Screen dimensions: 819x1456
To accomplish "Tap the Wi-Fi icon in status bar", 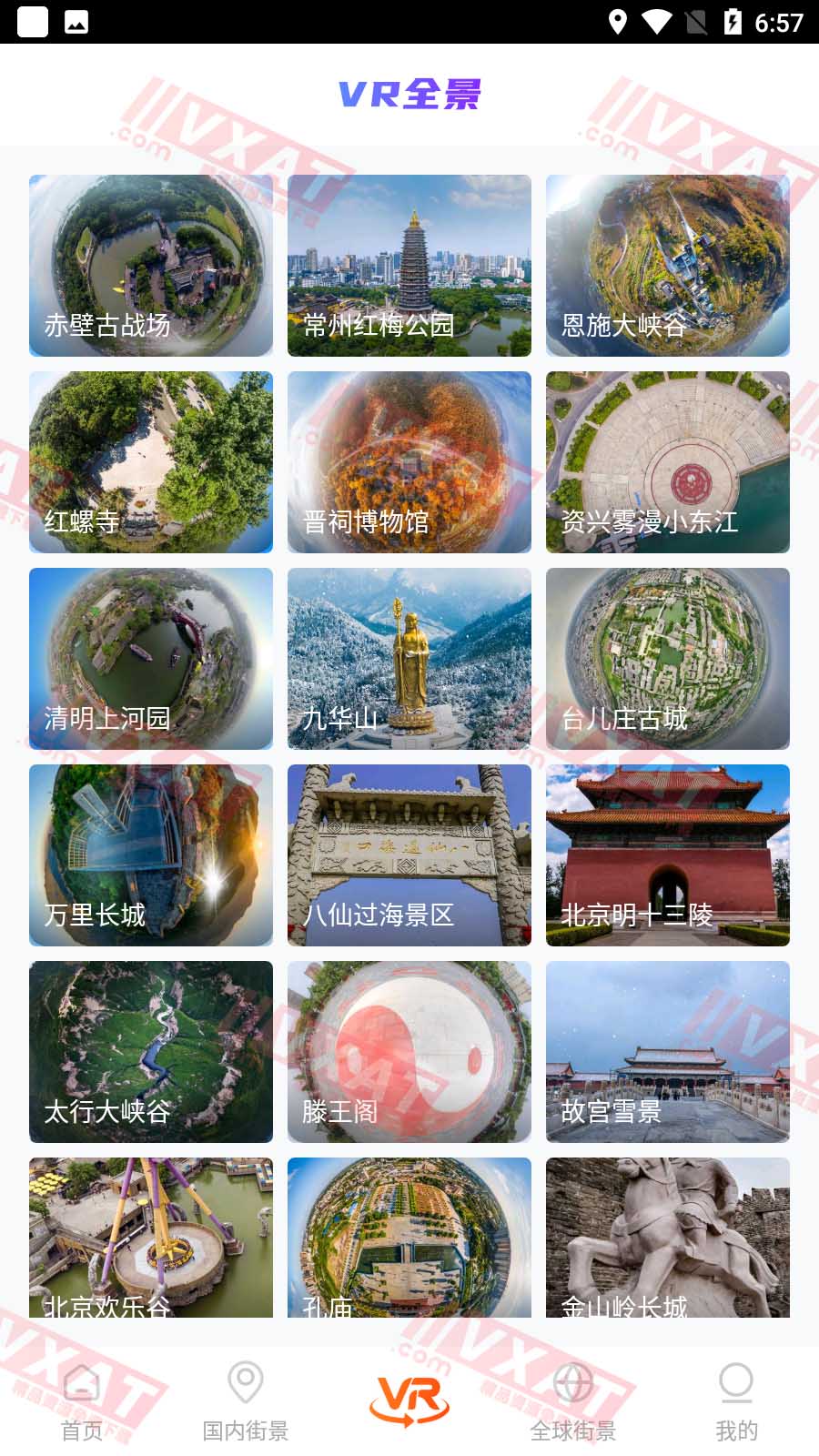I will (657, 23).
